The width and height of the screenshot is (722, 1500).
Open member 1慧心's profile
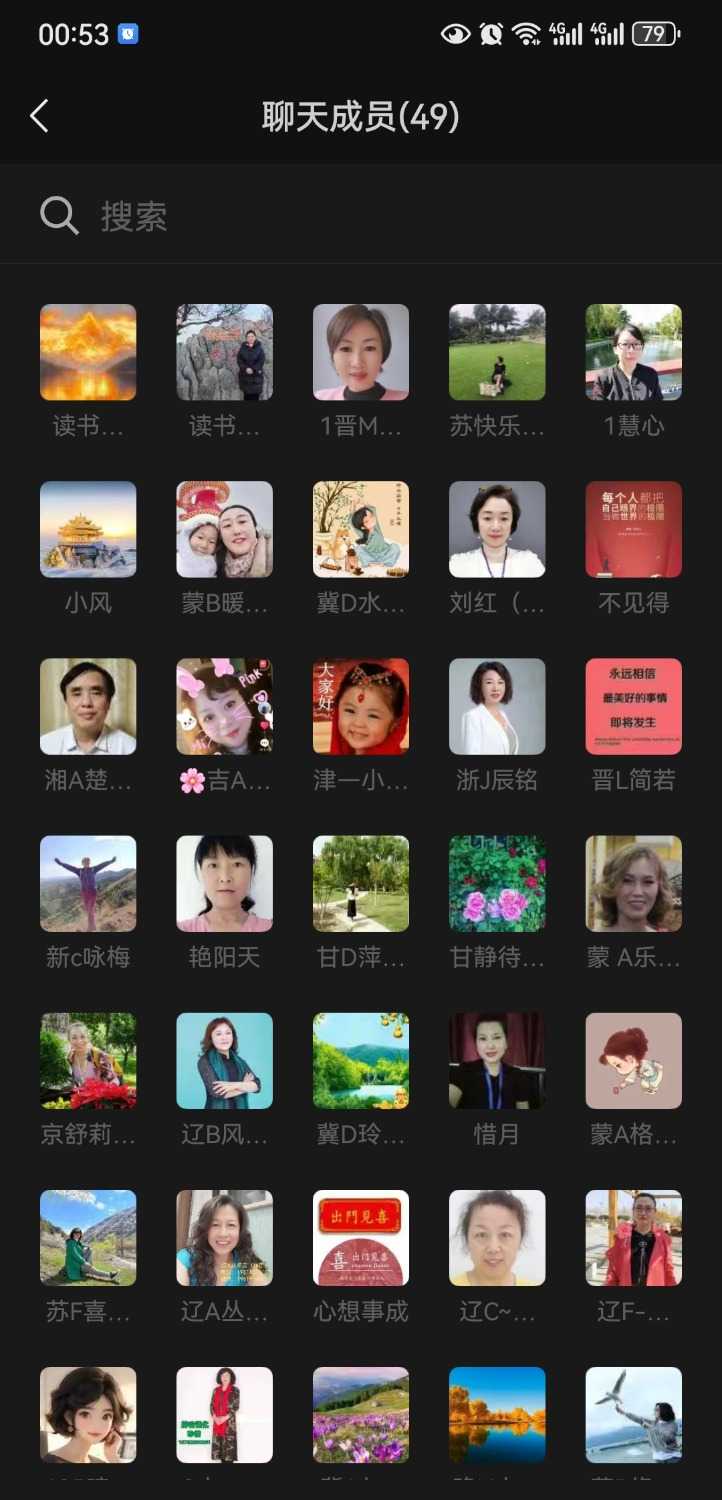click(x=633, y=353)
